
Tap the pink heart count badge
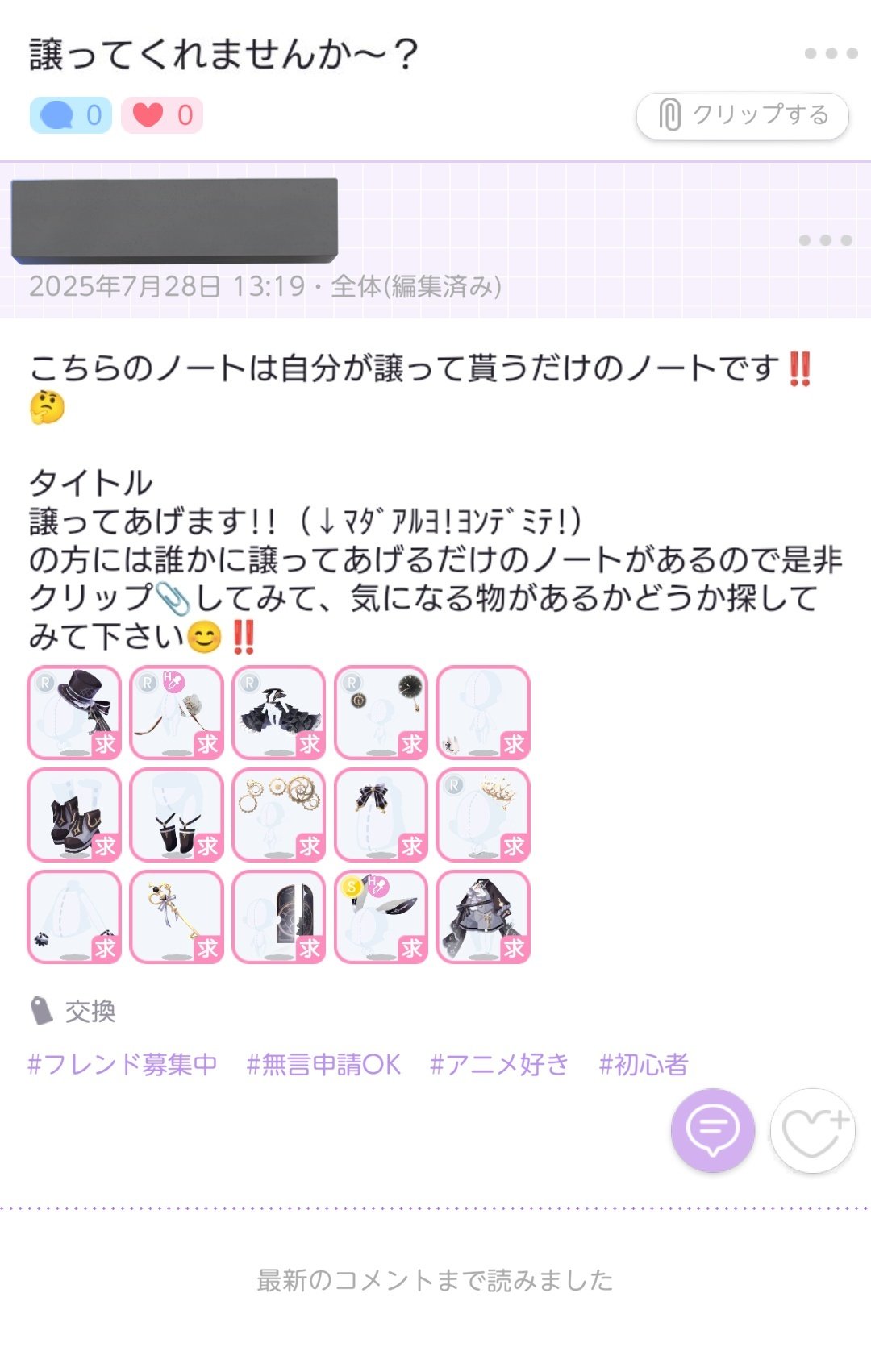point(161,115)
